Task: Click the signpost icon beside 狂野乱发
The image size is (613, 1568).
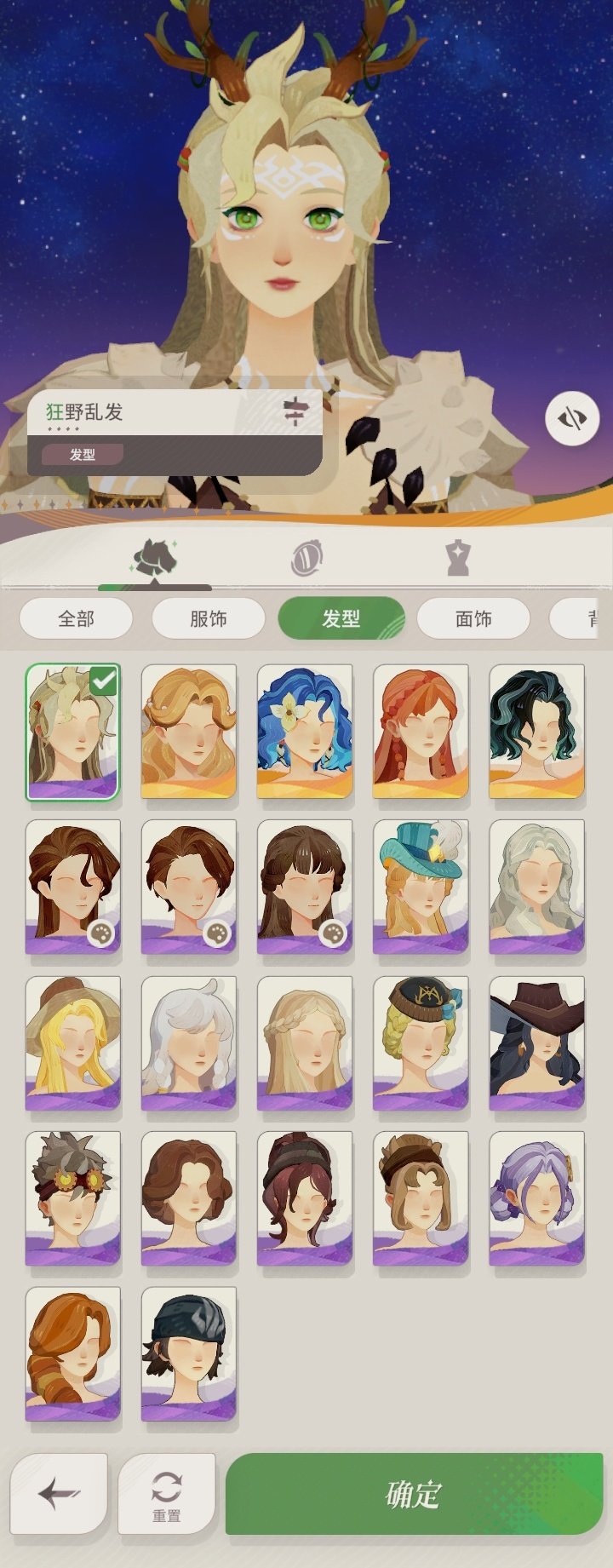Action: pyautogui.click(x=296, y=411)
